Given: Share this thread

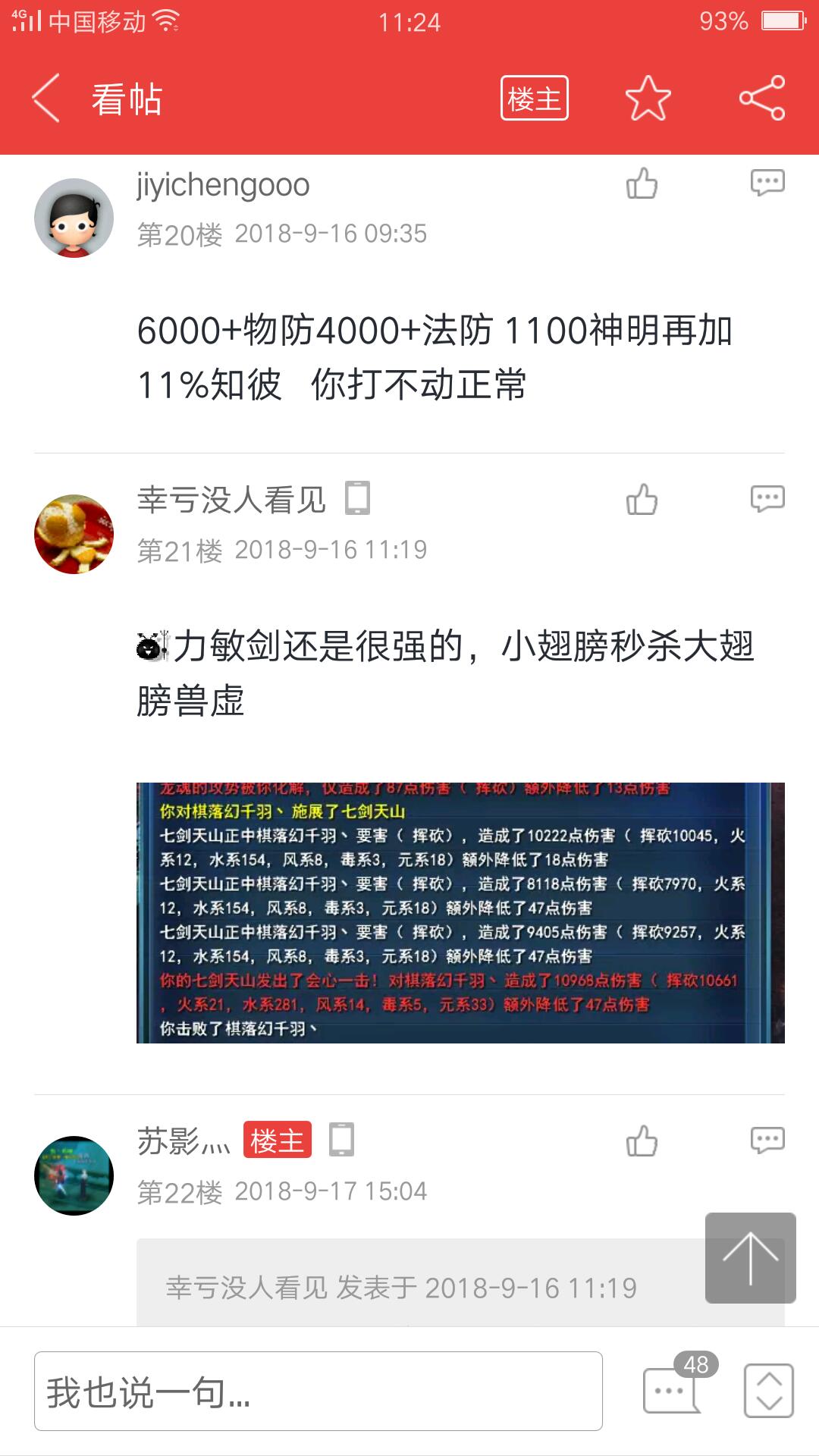Looking at the screenshot, I should click(762, 99).
